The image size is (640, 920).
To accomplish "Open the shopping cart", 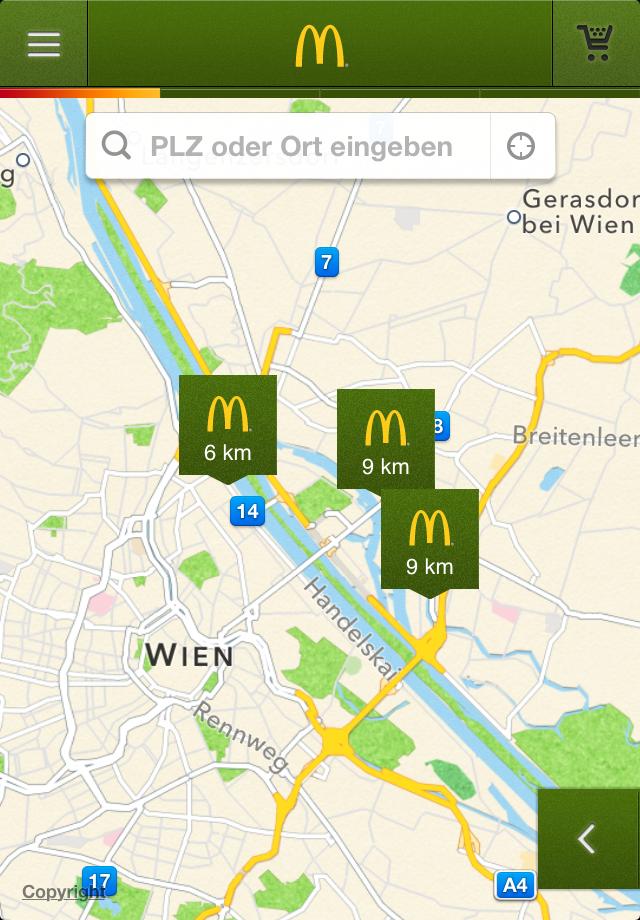I will click(x=595, y=44).
